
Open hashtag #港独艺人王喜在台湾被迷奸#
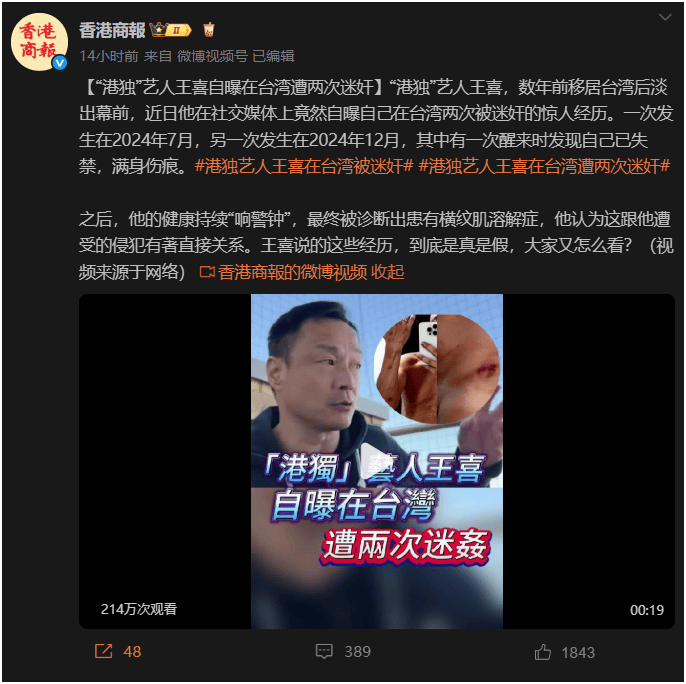click(x=302, y=166)
